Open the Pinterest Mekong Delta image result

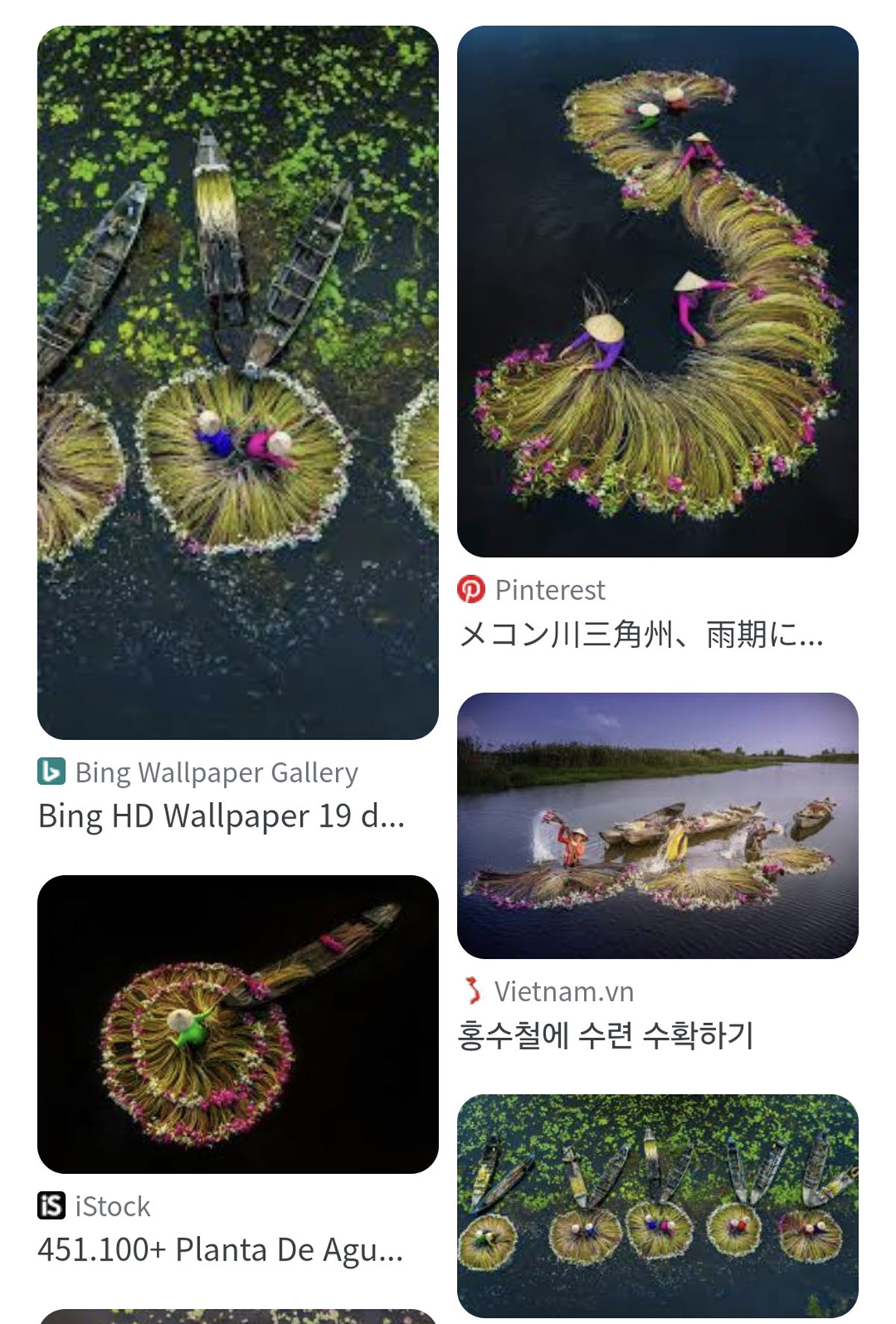pyautogui.click(x=657, y=291)
